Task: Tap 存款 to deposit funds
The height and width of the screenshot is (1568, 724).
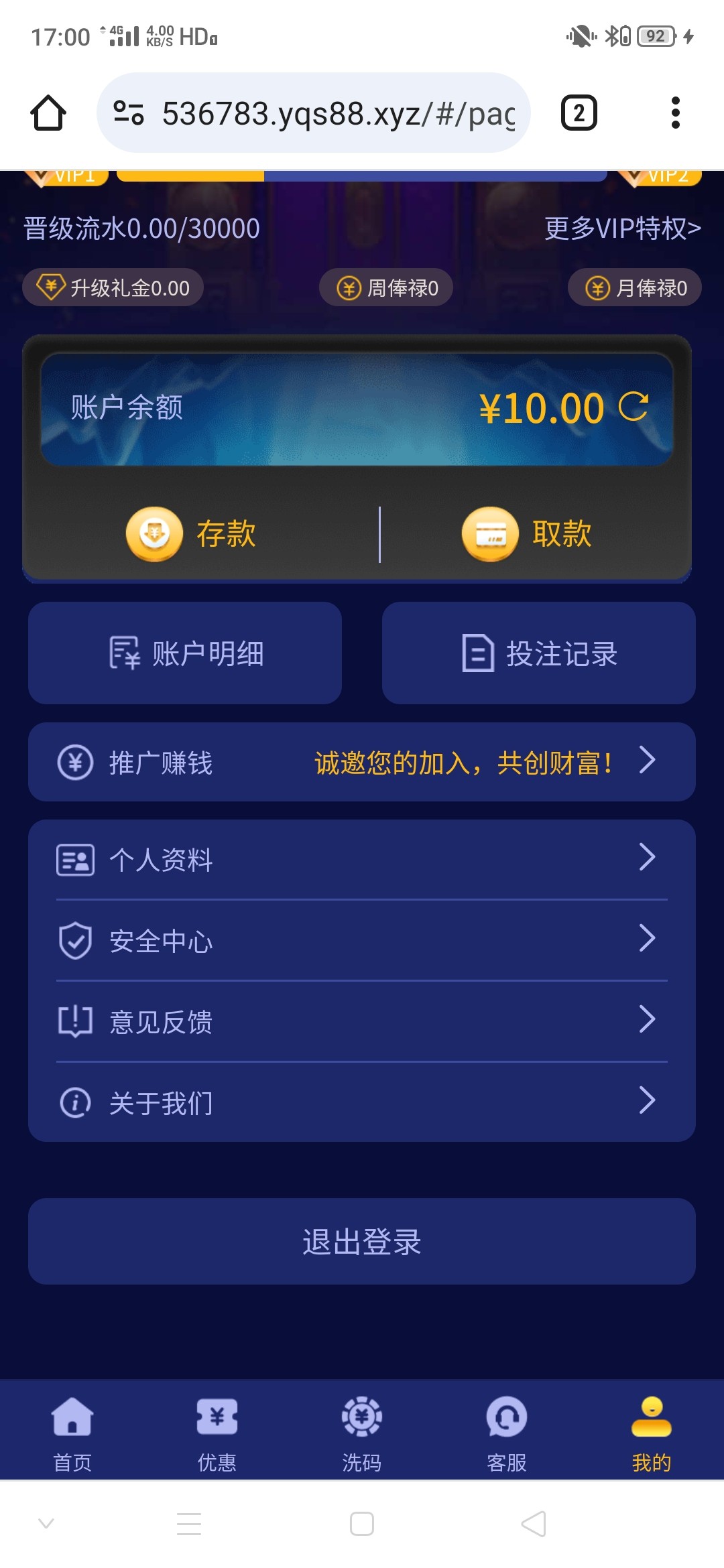Action: pyautogui.click(x=191, y=534)
